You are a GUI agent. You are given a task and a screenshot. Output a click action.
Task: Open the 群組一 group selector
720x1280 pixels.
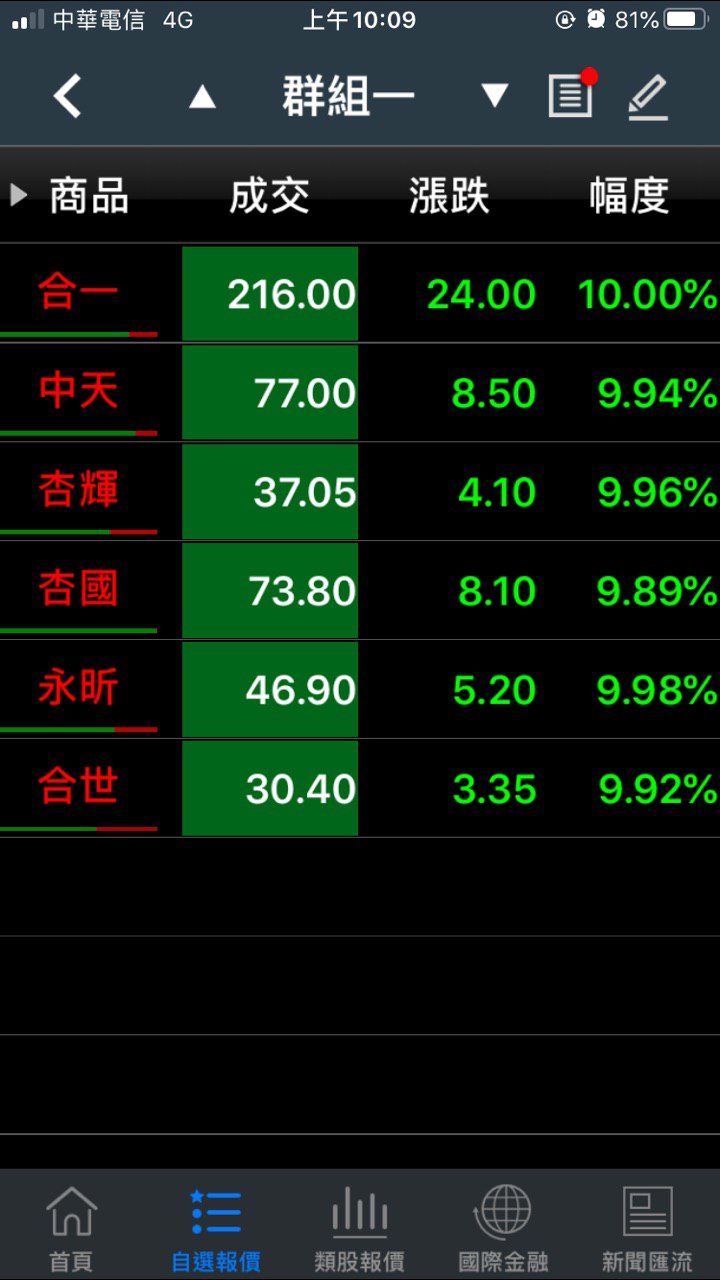[x=348, y=97]
